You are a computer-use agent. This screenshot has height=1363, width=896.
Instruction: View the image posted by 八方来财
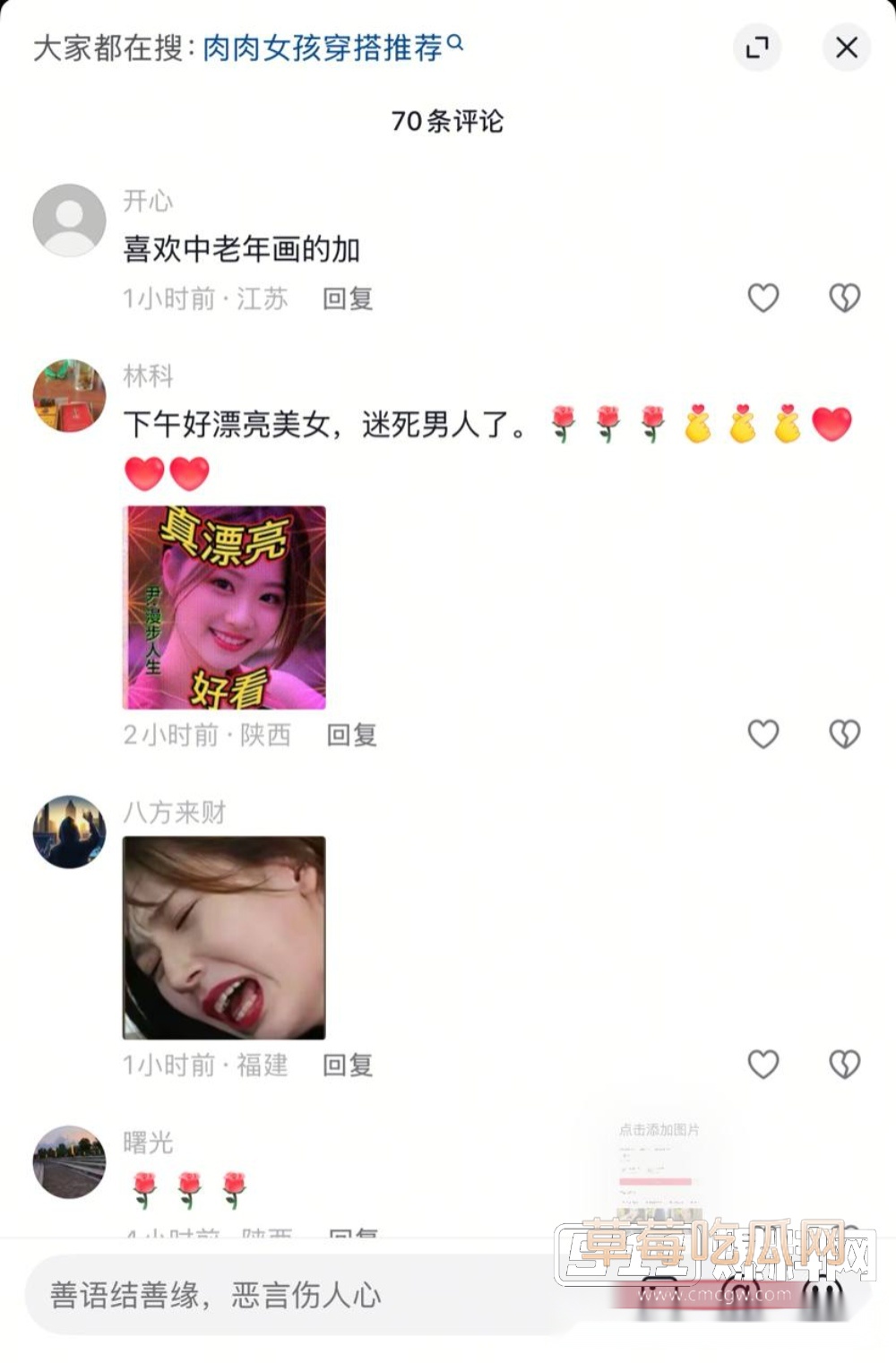tap(224, 937)
